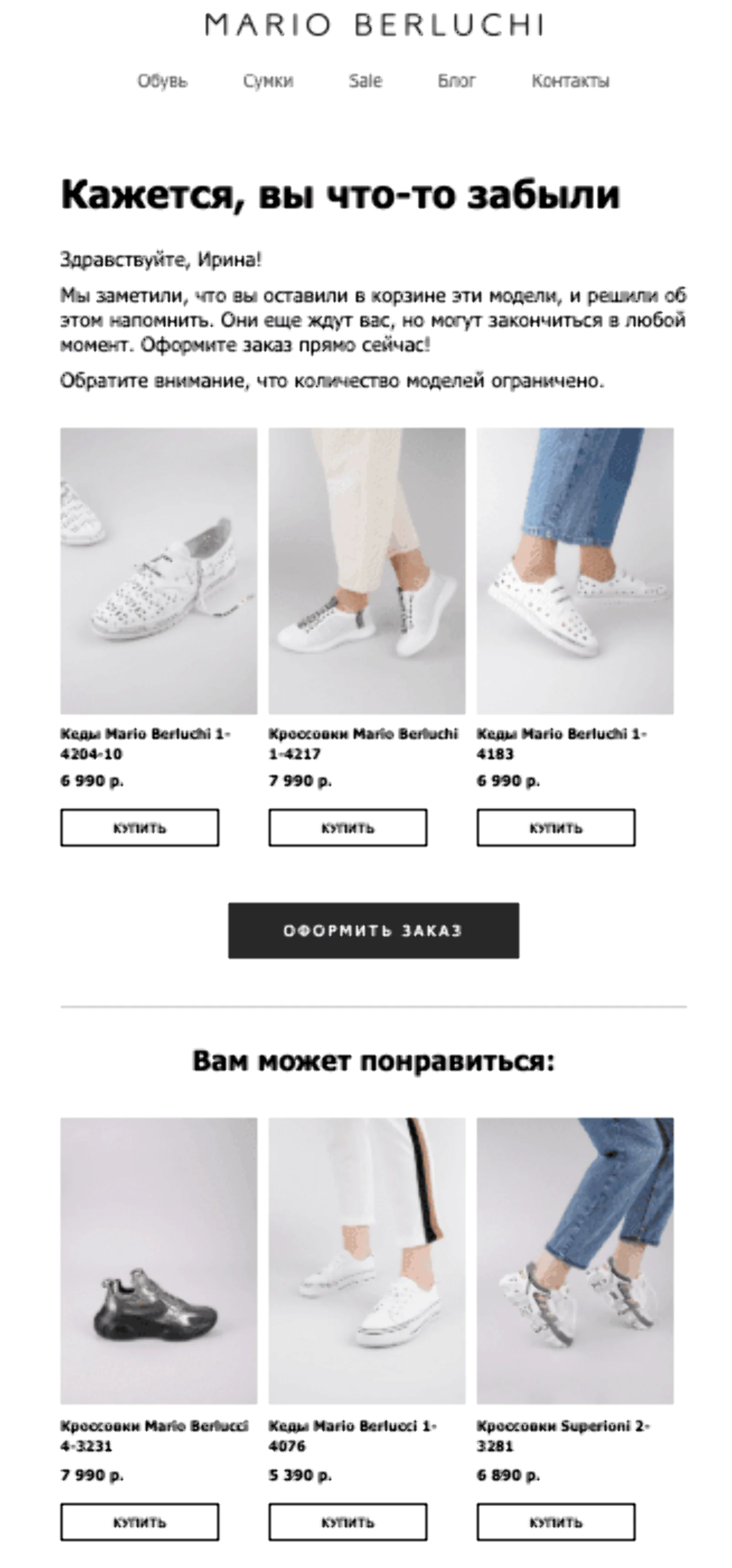Tap Купить under Кеды 1-4204-10
This screenshot has height=1568, width=732.
tap(140, 828)
